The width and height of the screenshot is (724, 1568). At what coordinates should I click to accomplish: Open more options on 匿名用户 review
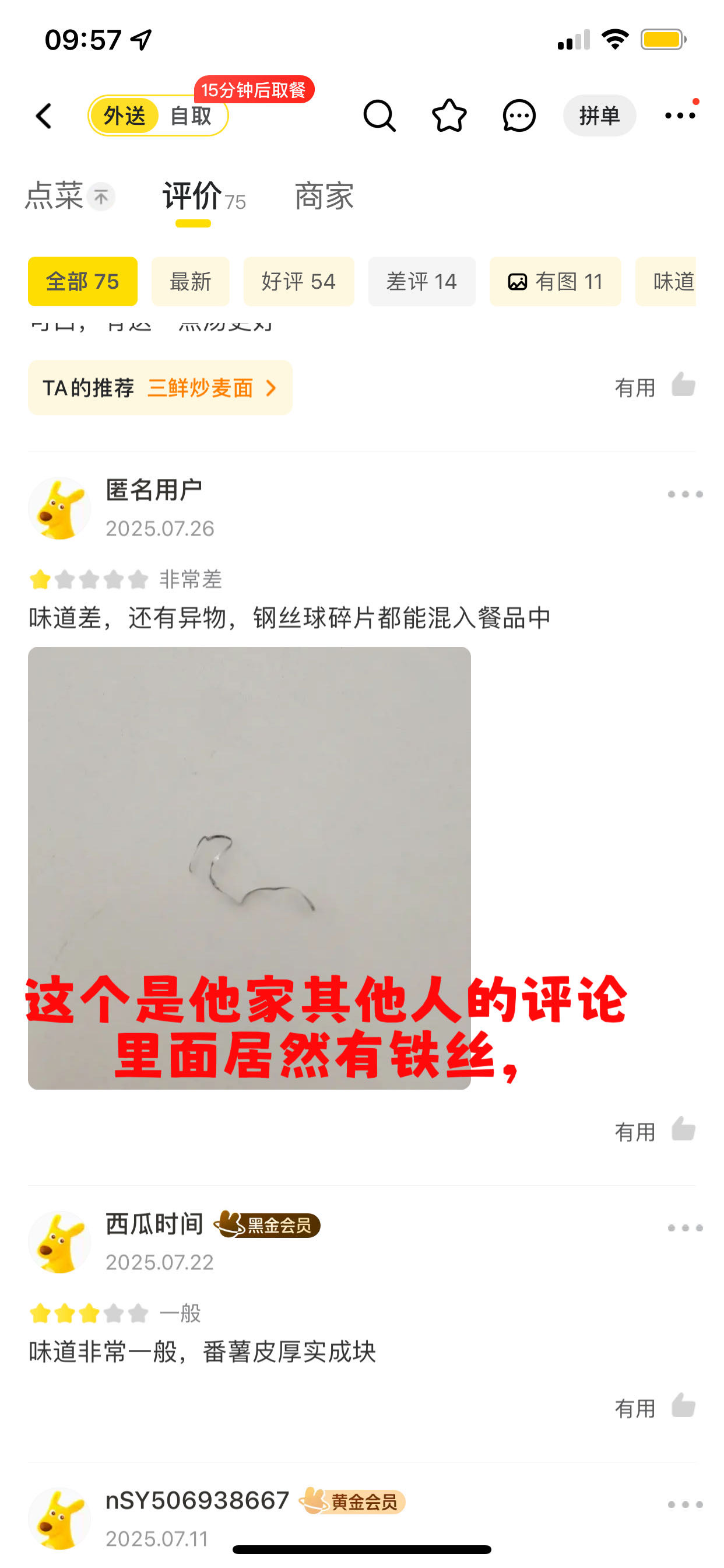pos(684,494)
